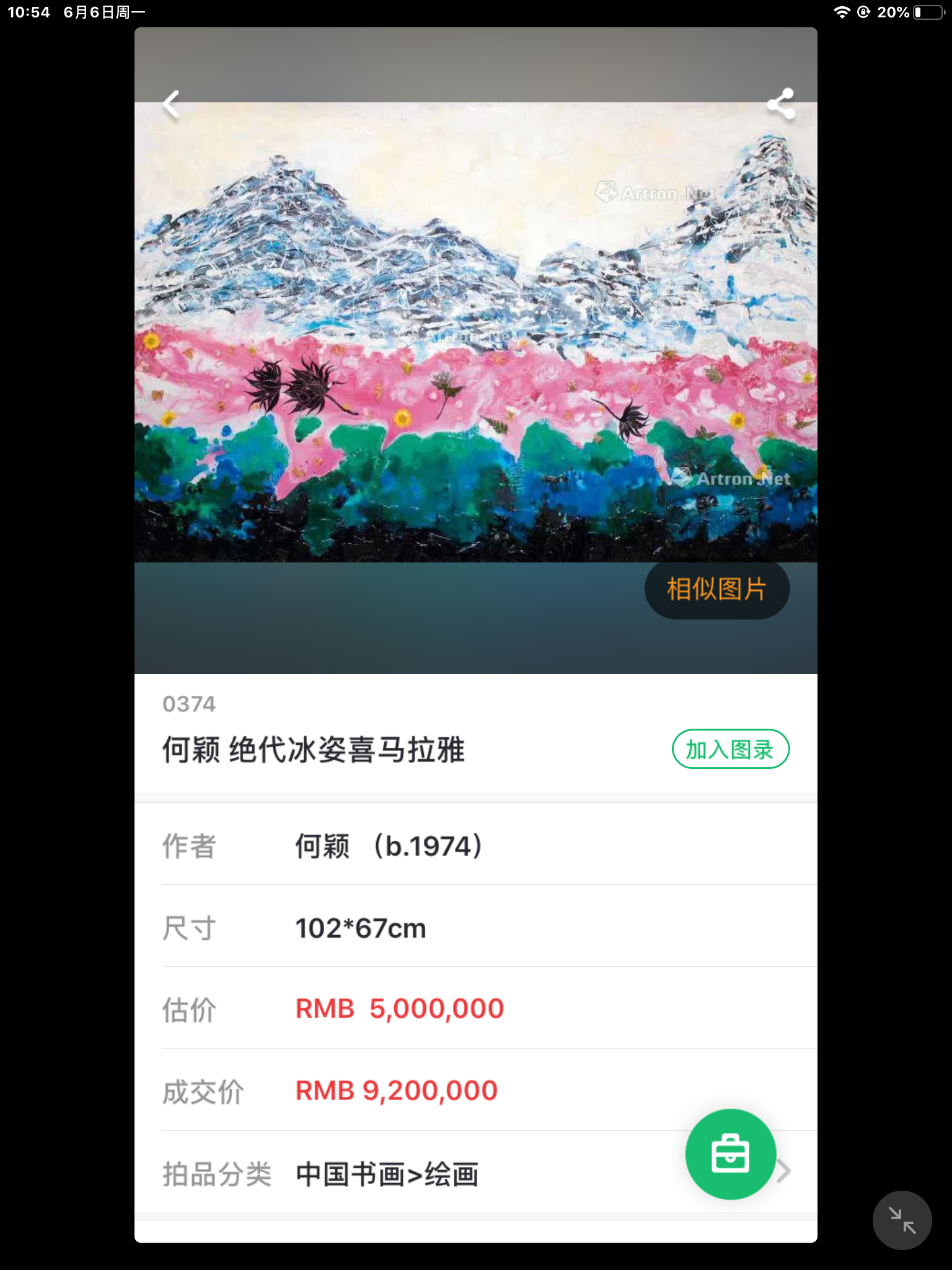Open the Himalaya painting image full view
The width and height of the screenshot is (952, 1270).
475,332
